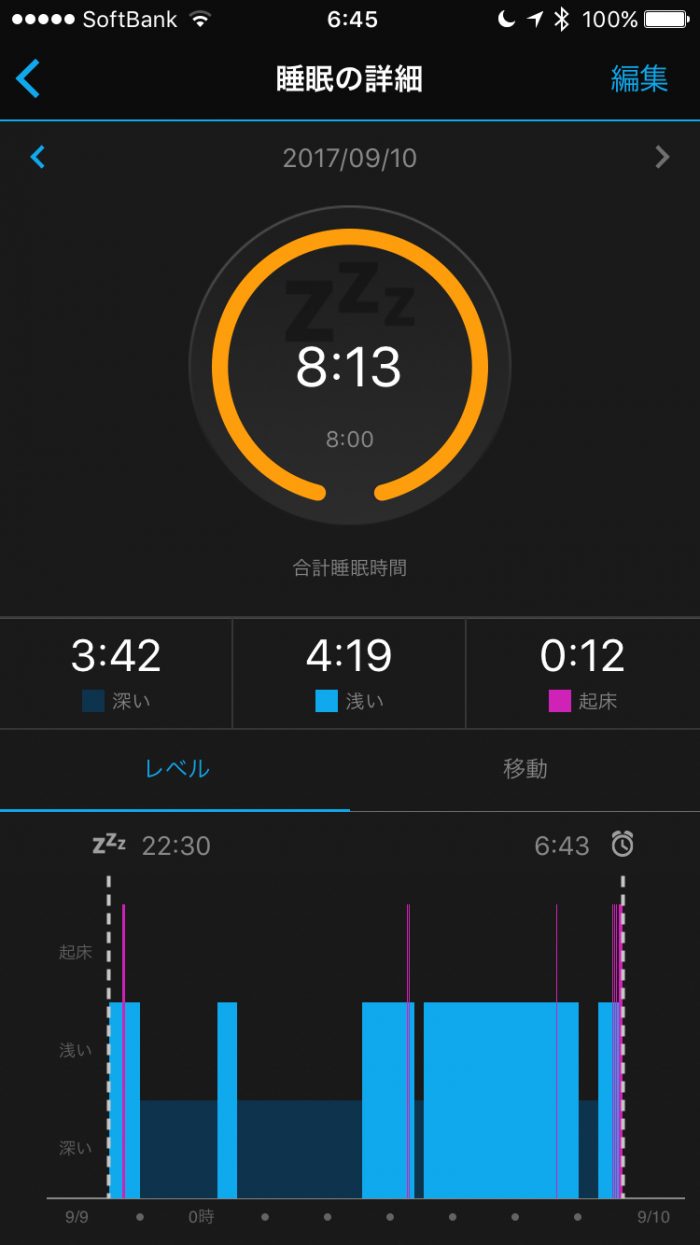Go to the next day's sleep
Screen dimensions: 700x1245
tap(662, 157)
